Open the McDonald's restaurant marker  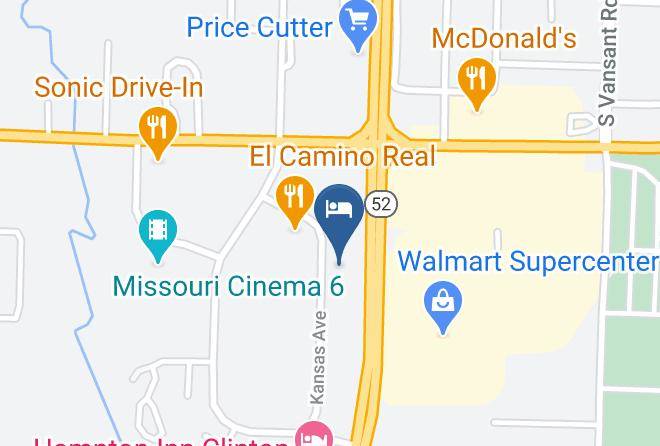[x=477, y=78]
